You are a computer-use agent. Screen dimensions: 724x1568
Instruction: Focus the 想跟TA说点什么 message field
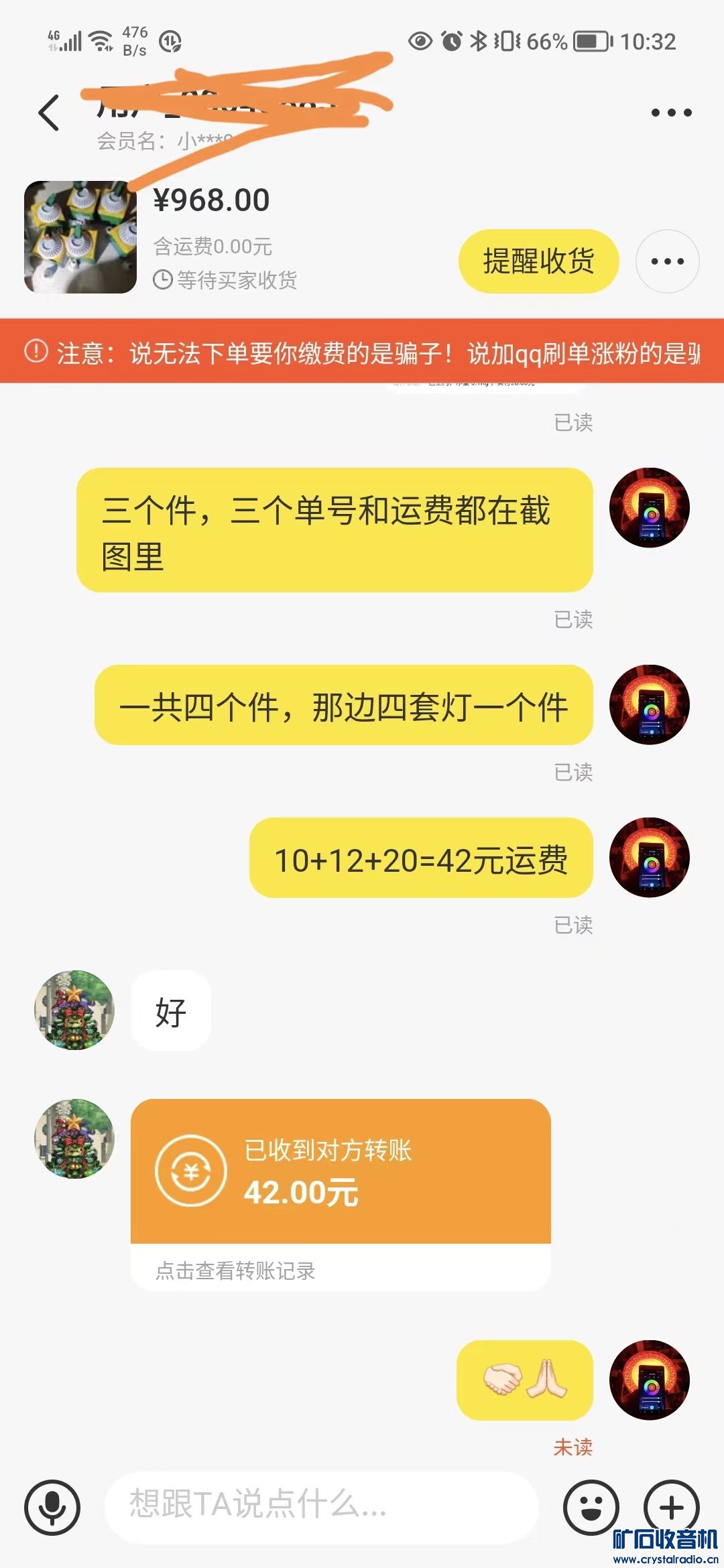(x=322, y=1505)
